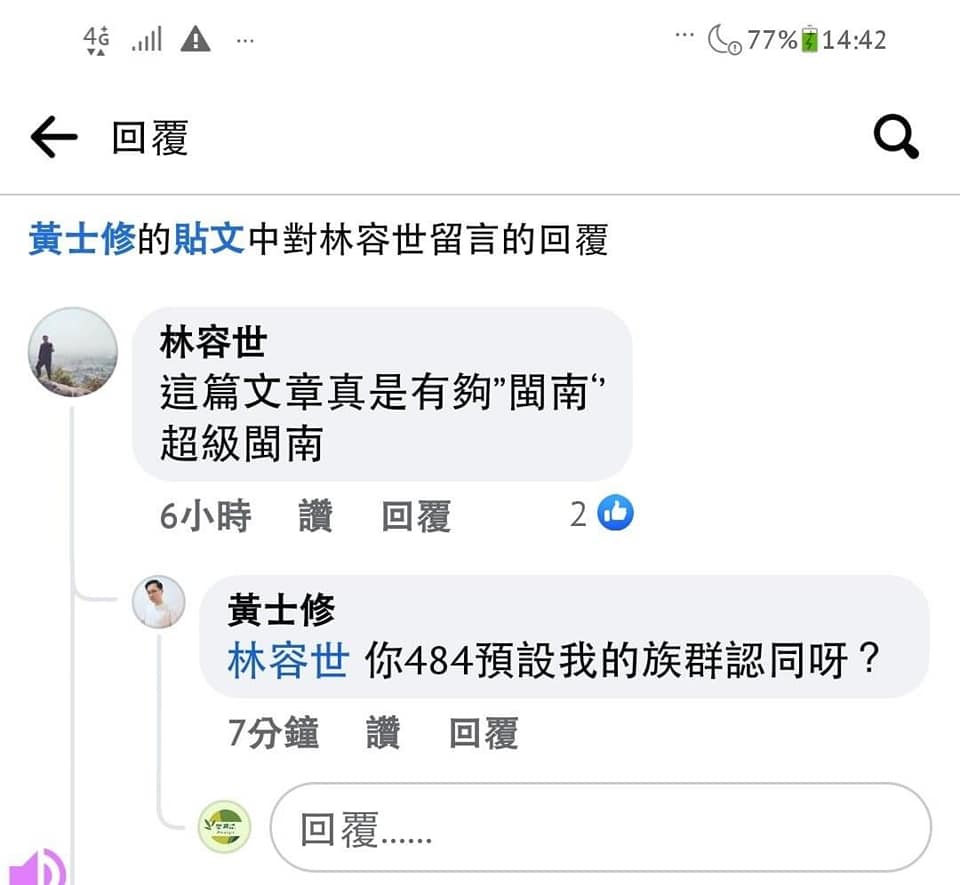
Task: Like 黃士修's reply
Action: click(x=383, y=734)
